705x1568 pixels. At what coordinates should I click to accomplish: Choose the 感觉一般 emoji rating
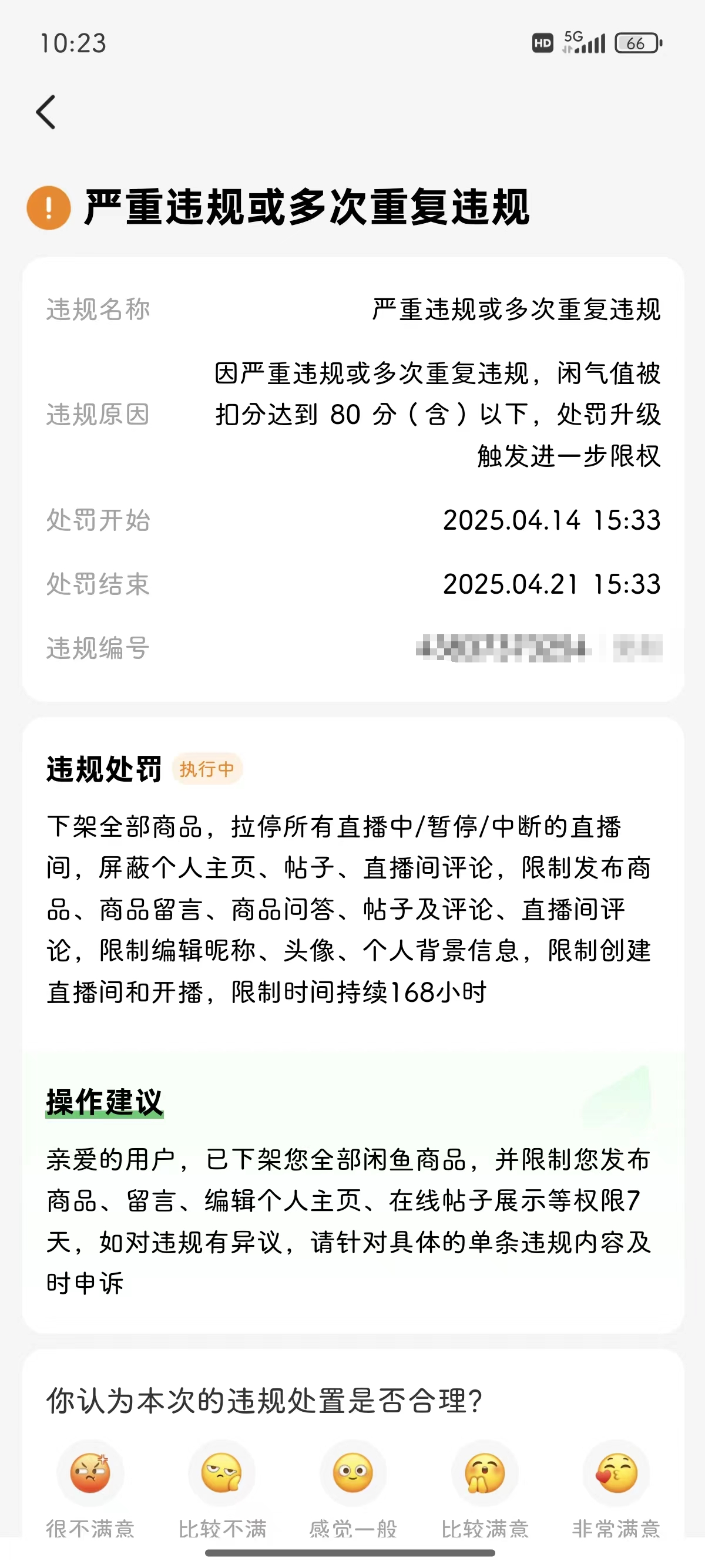tap(353, 1473)
